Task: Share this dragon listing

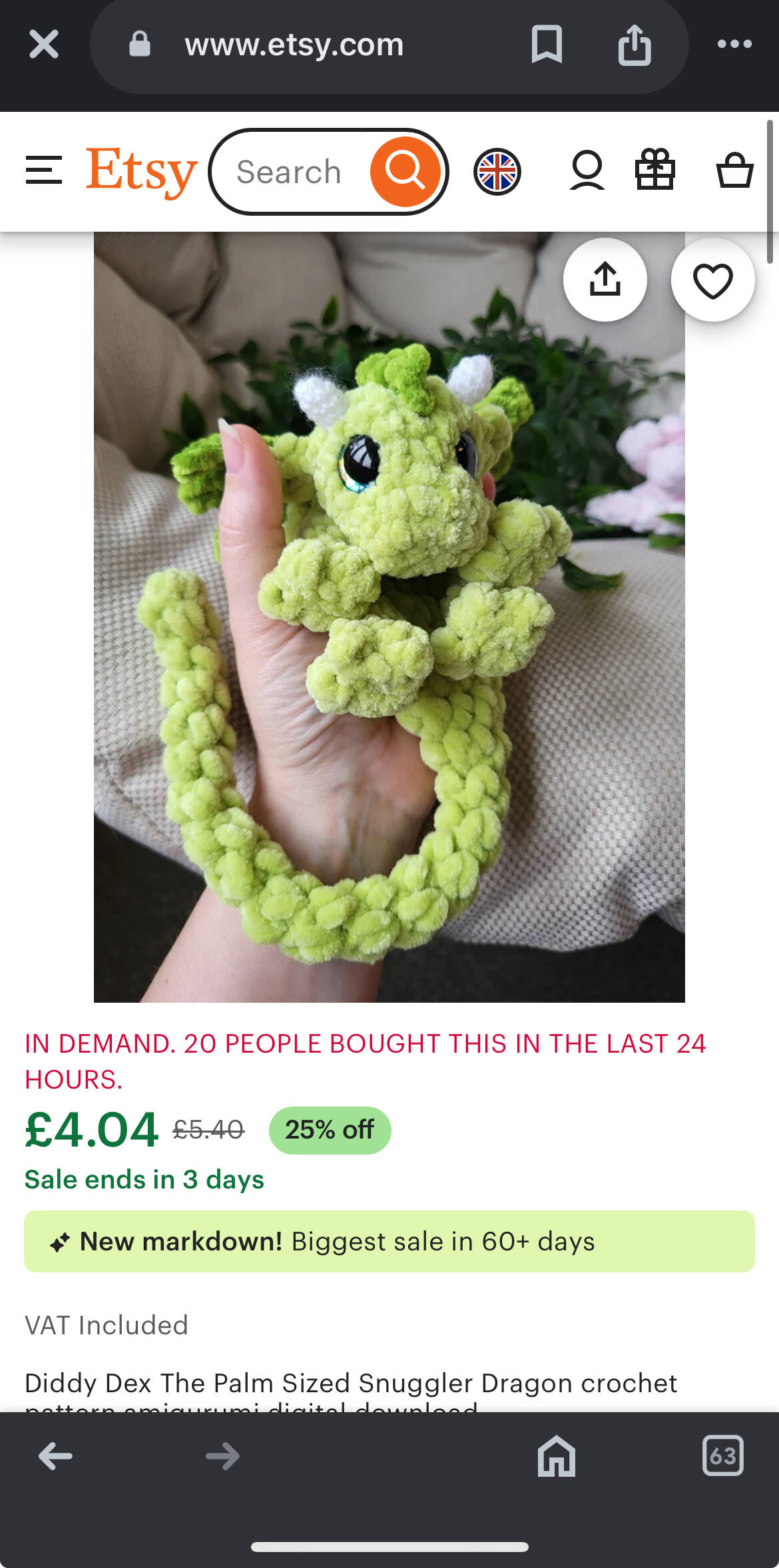Action: 605,280
